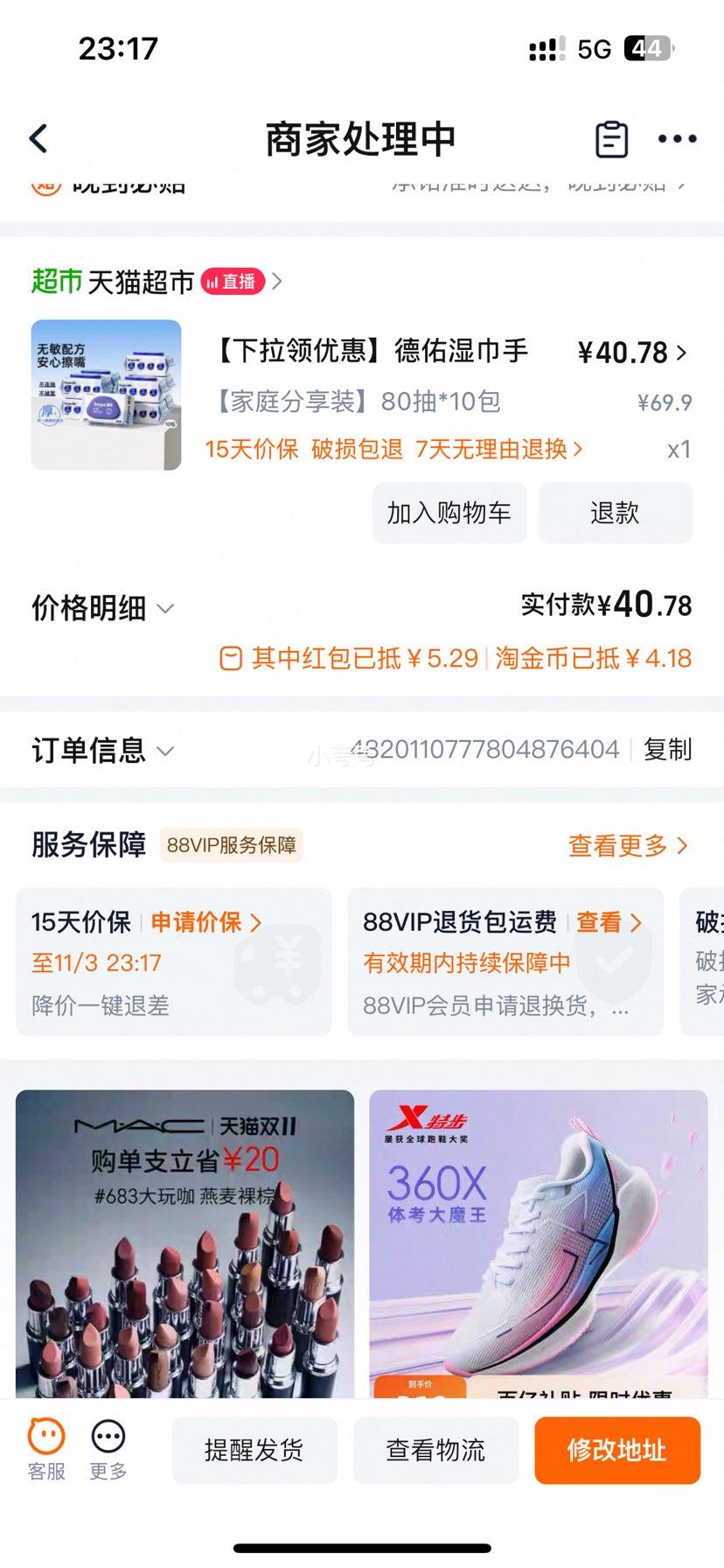Contact 客服 customer service
Screen dimensions: 724x1568
[x=46, y=1450]
